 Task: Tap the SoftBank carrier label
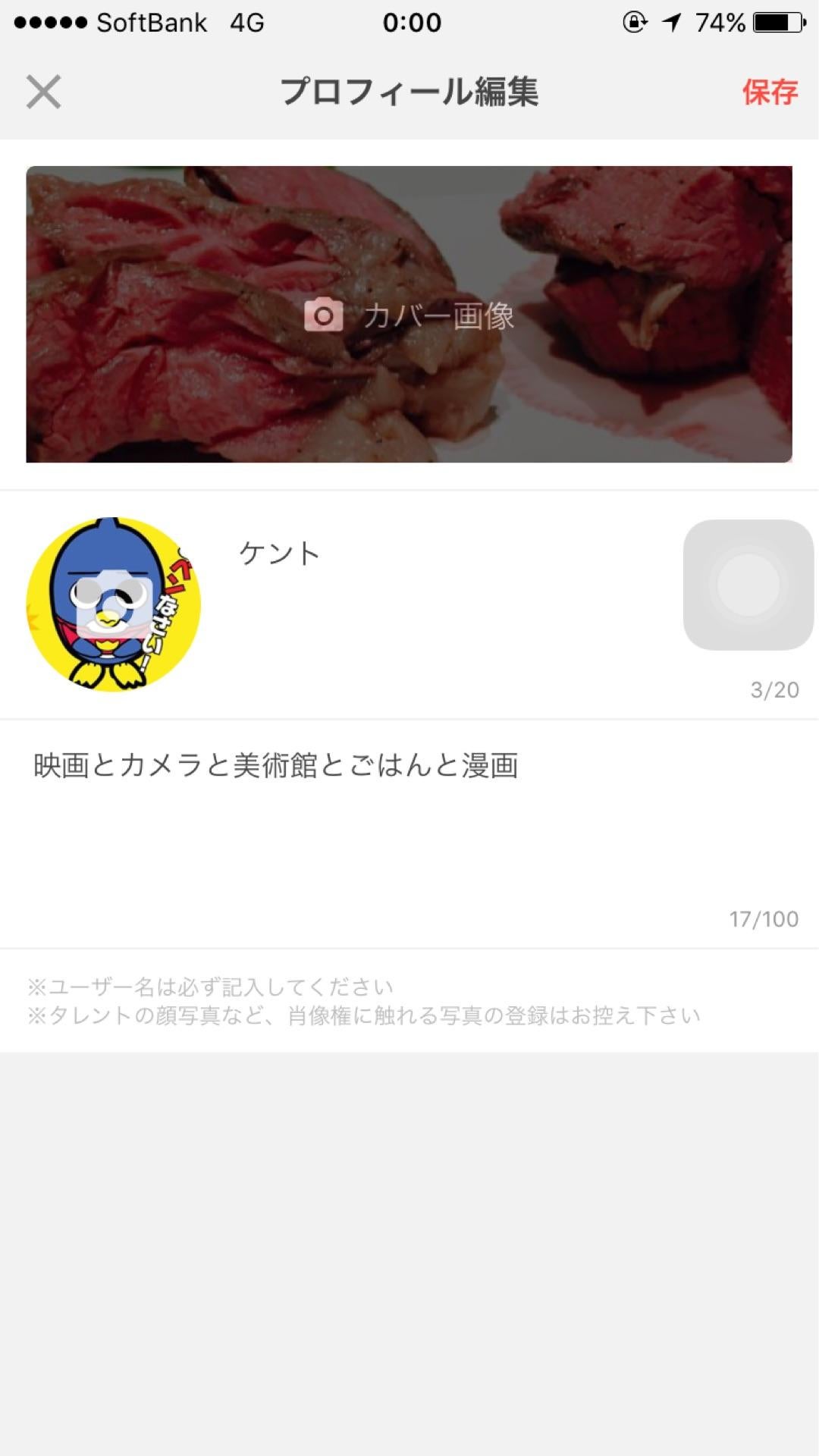pos(150,21)
